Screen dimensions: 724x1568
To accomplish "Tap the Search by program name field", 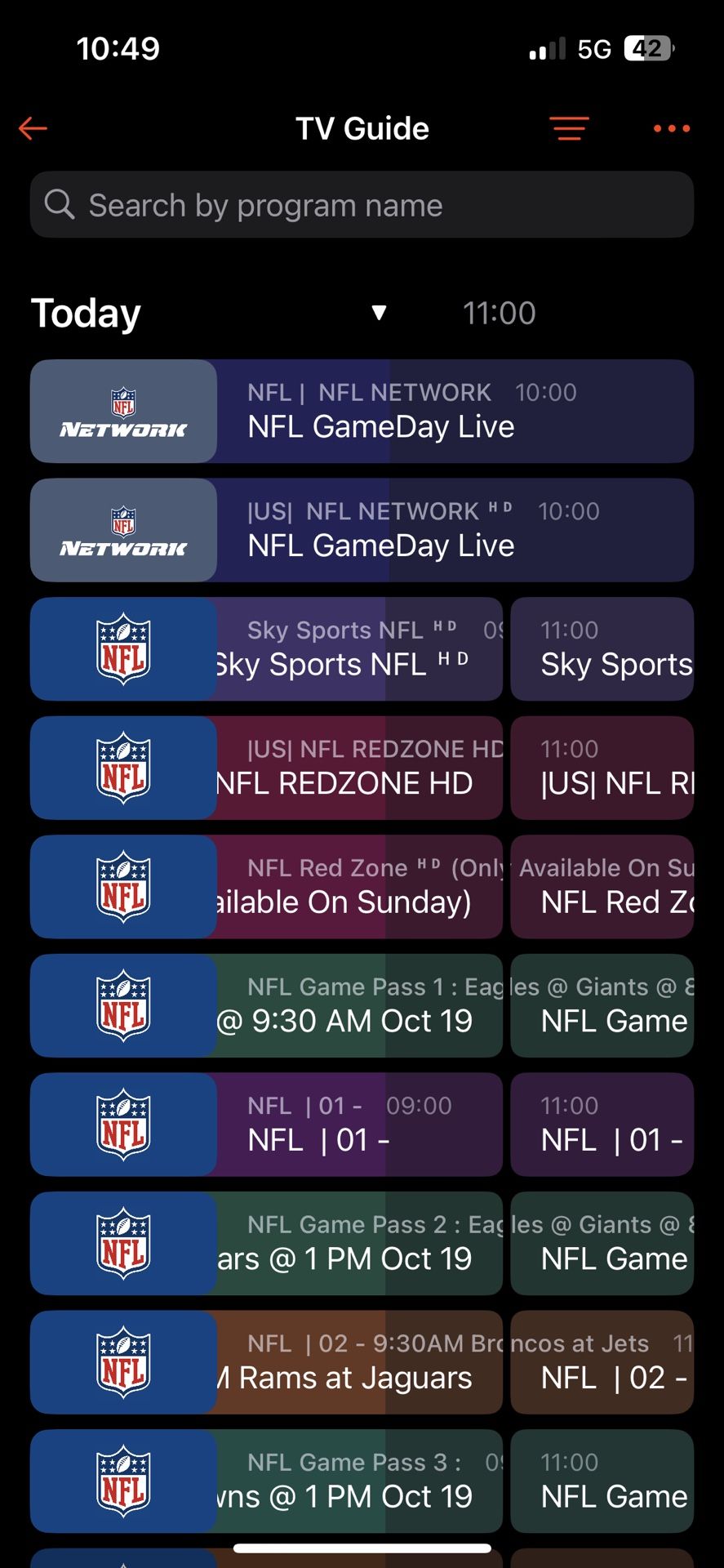I will 362,205.
